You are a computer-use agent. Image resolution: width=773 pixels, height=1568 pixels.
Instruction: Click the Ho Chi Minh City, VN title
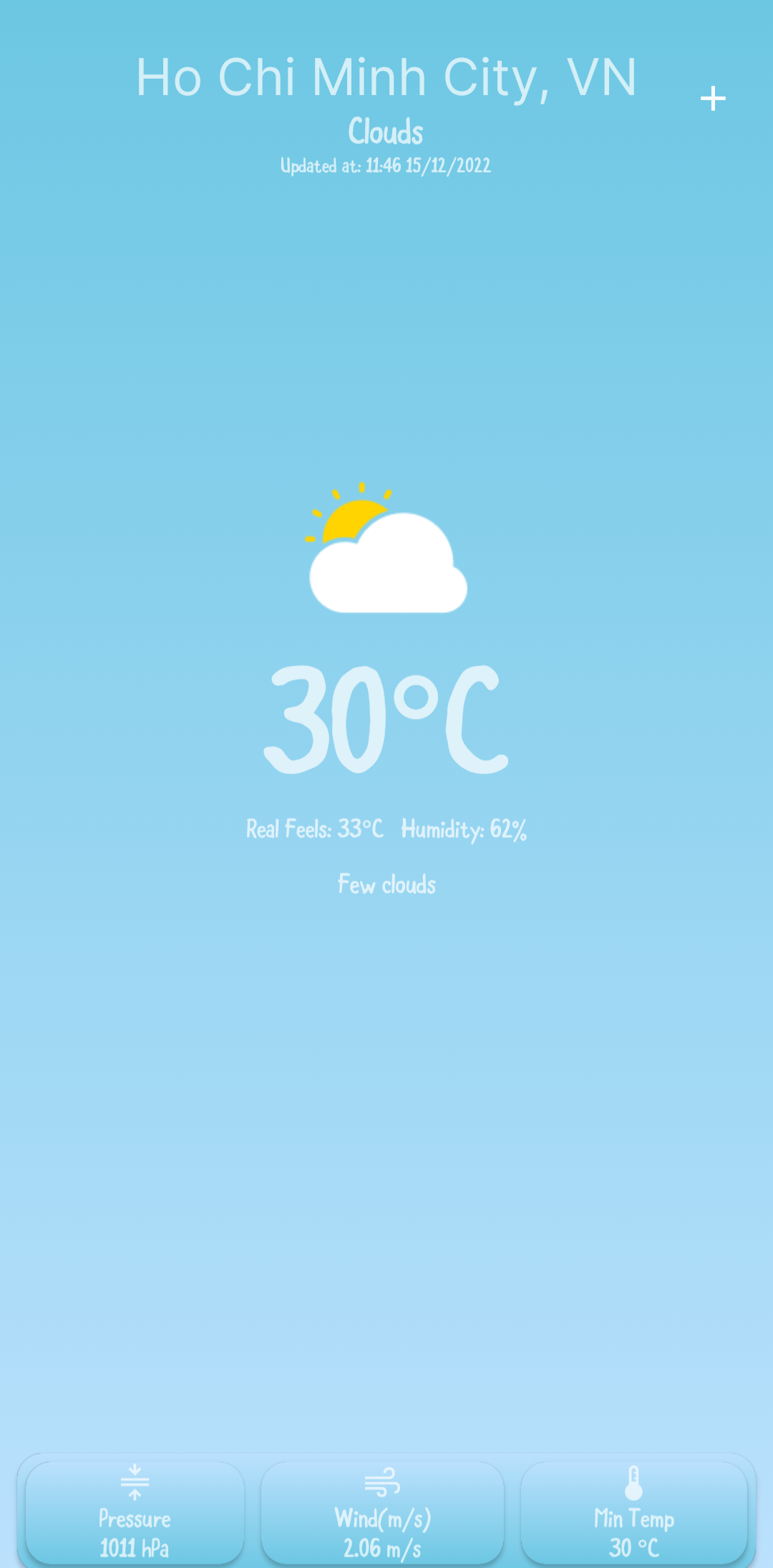point(386,77)
